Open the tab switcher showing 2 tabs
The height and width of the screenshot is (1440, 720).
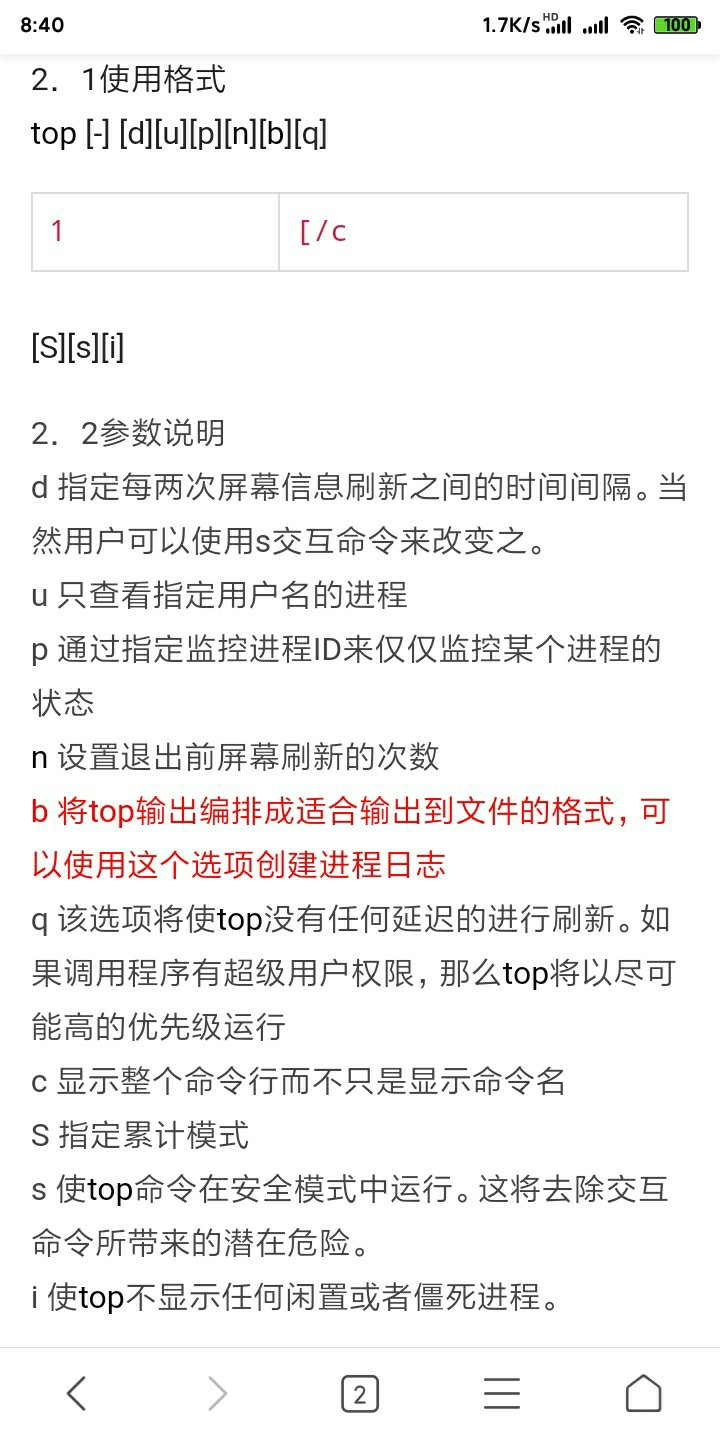(x=360, y=1393)
